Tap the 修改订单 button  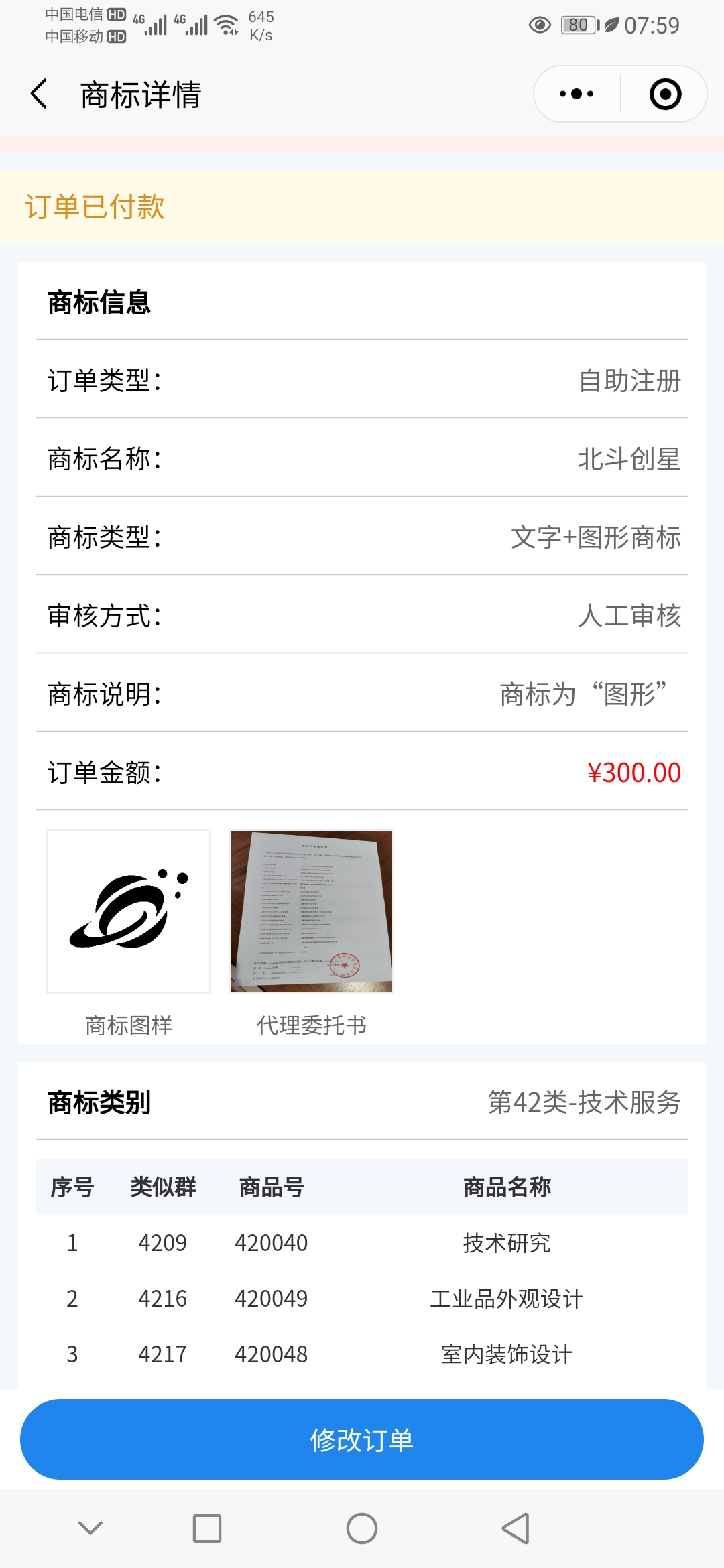tap(362, 1439)
